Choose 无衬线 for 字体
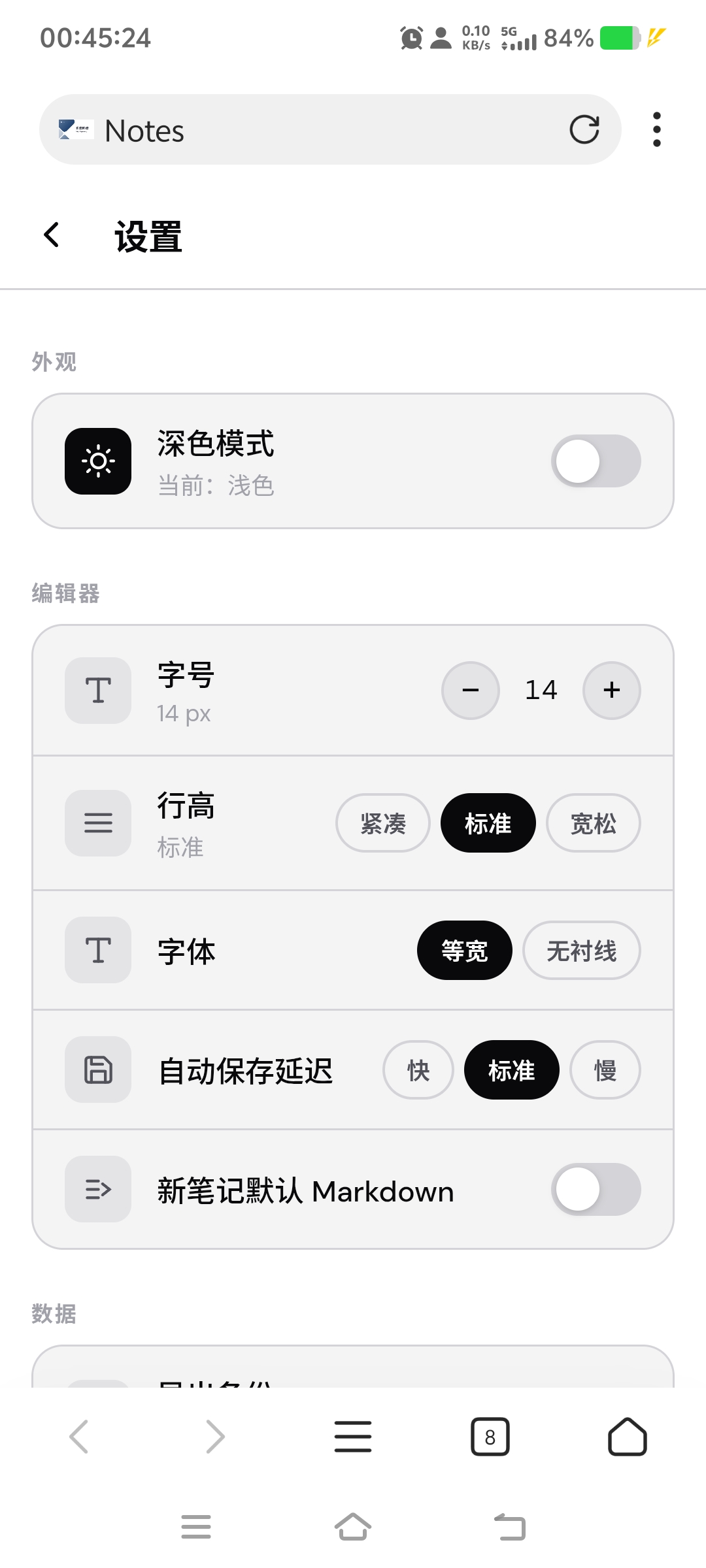Screen dimensions: 706x1568 581,951
